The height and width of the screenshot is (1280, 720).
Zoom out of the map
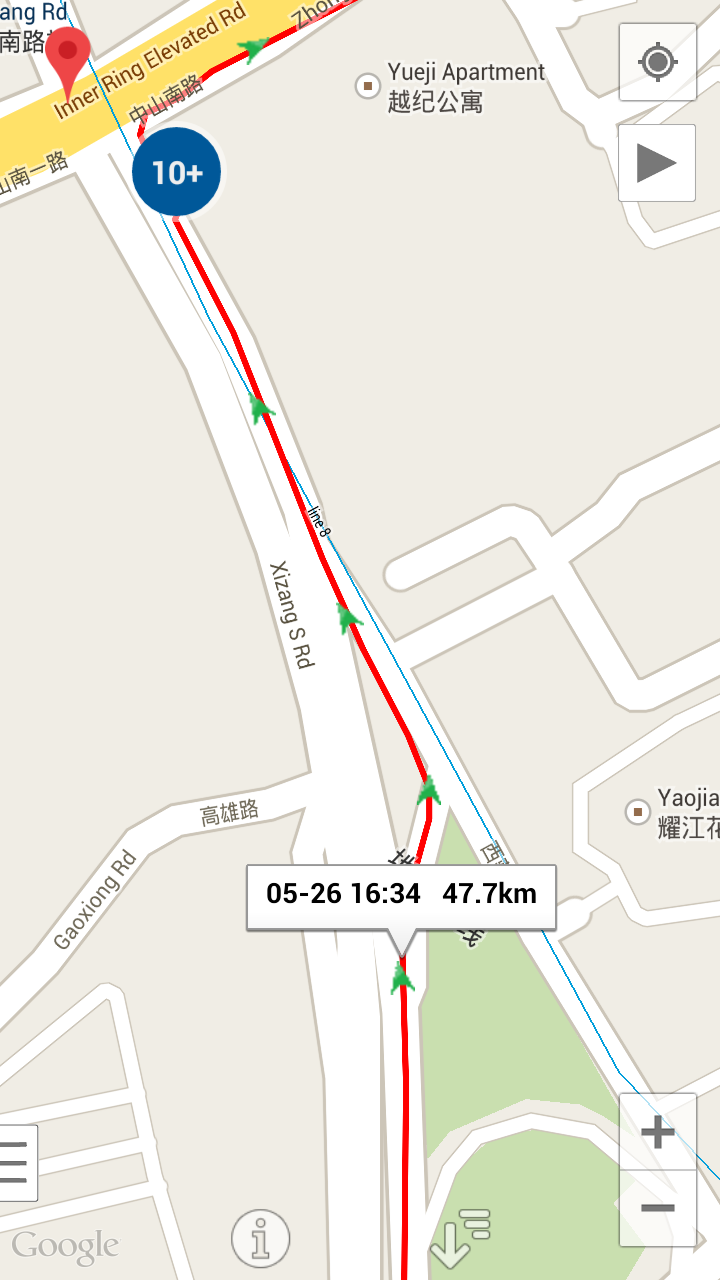657,1208
